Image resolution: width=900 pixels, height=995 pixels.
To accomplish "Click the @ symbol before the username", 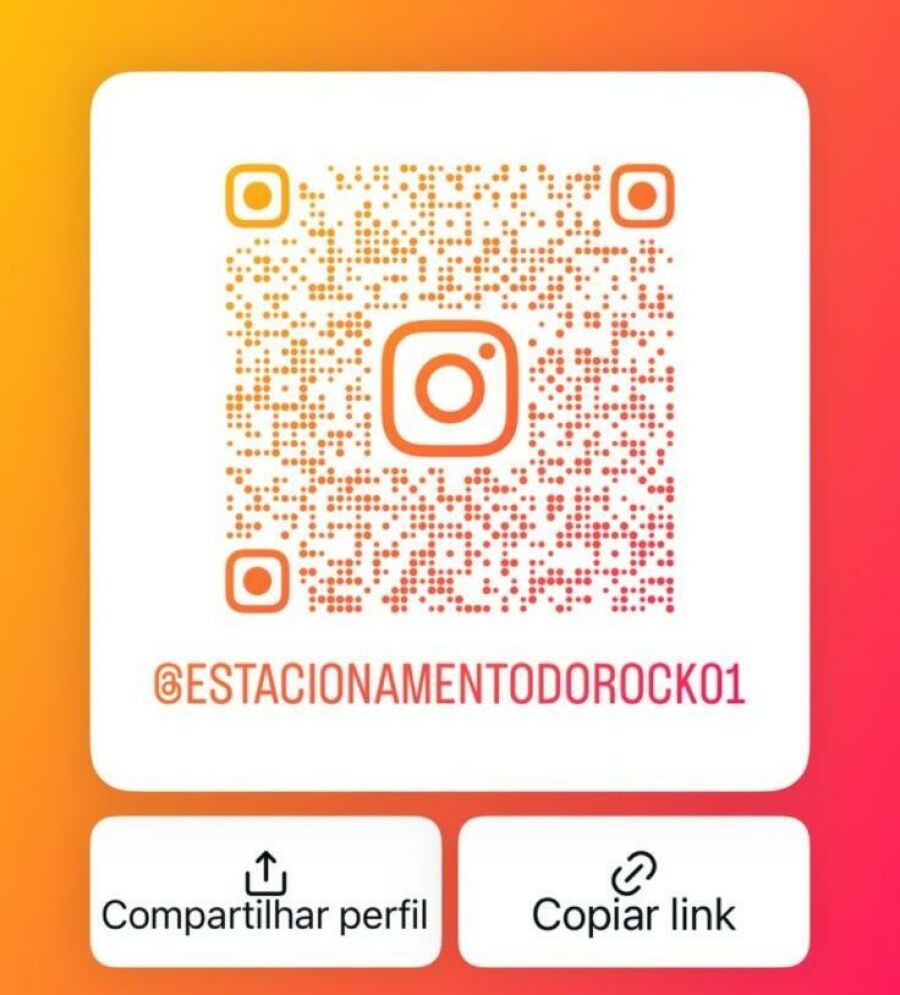I will 170,680.
